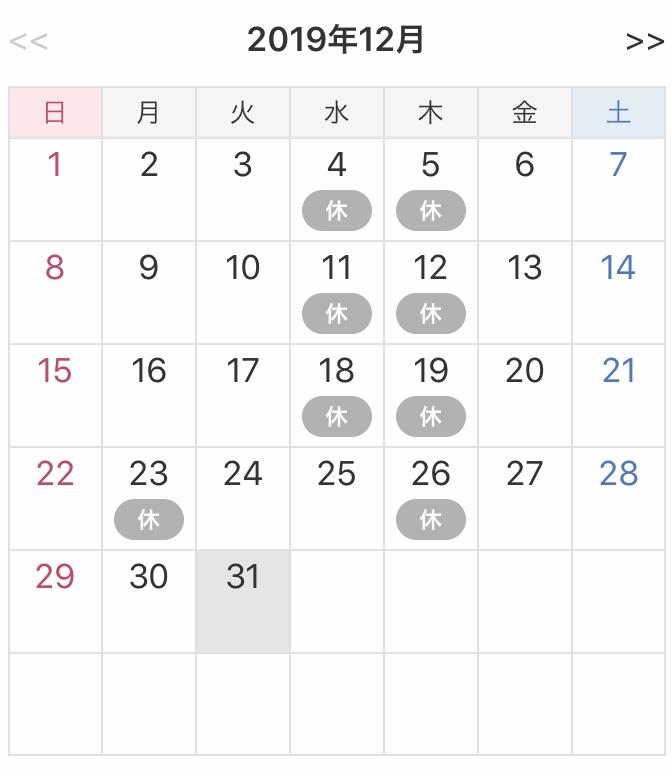Tap December 26 marked 休
This screenshot has height=770, width=672.
click(x=431, y=497)
